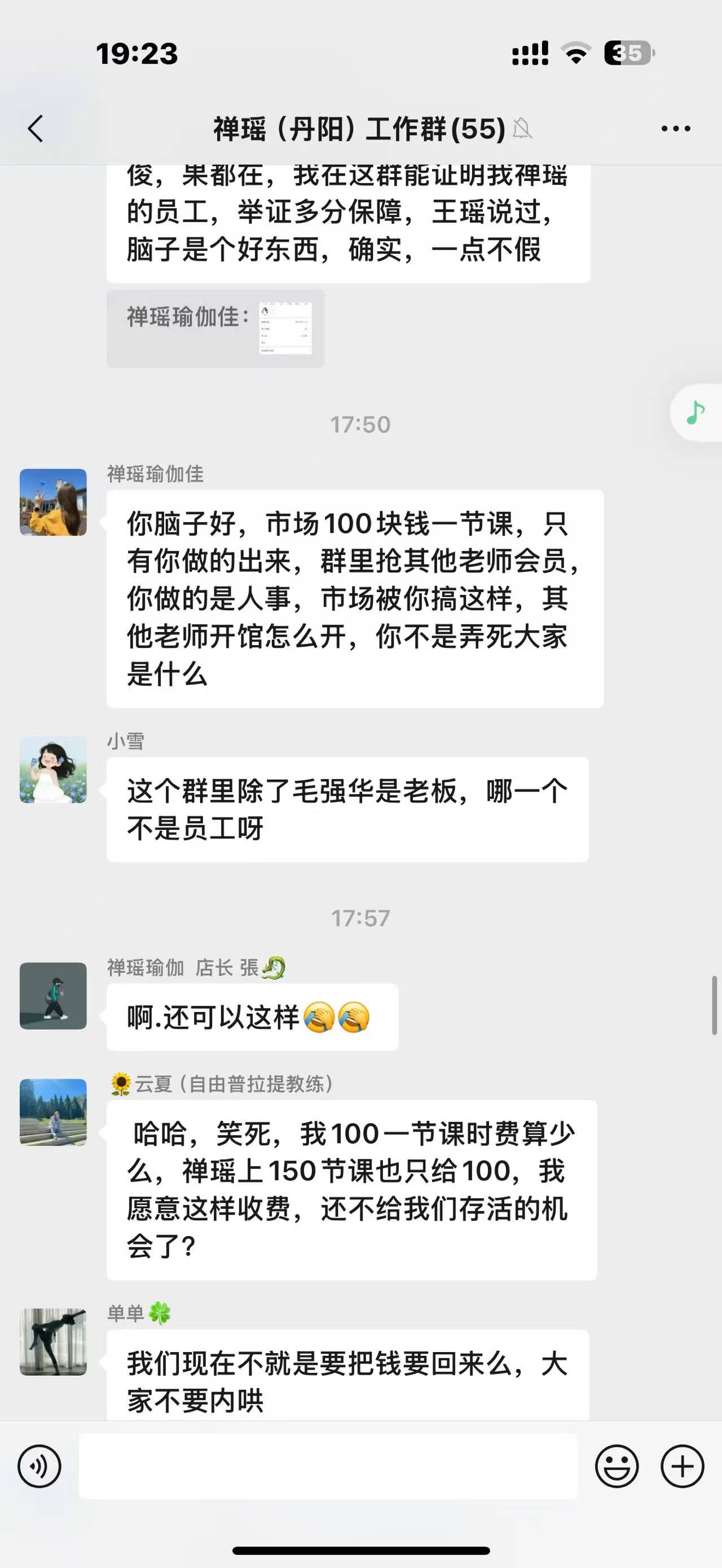Open the emoji sticker panel
This screenshot has height=1568, width=722.
pos(617,1467)
